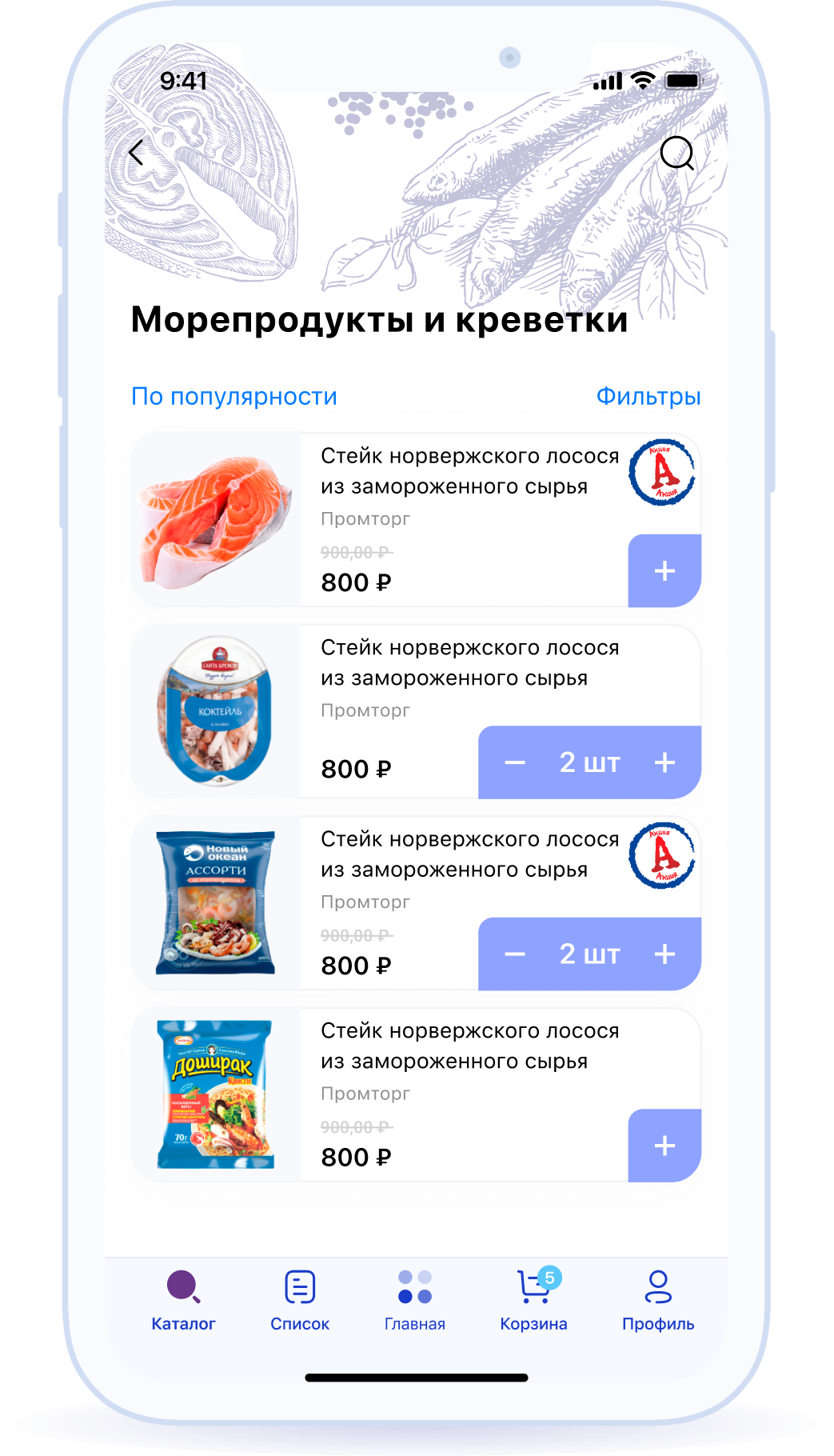Increase quantity of the Коктейль pack item

tap(664, 762)
